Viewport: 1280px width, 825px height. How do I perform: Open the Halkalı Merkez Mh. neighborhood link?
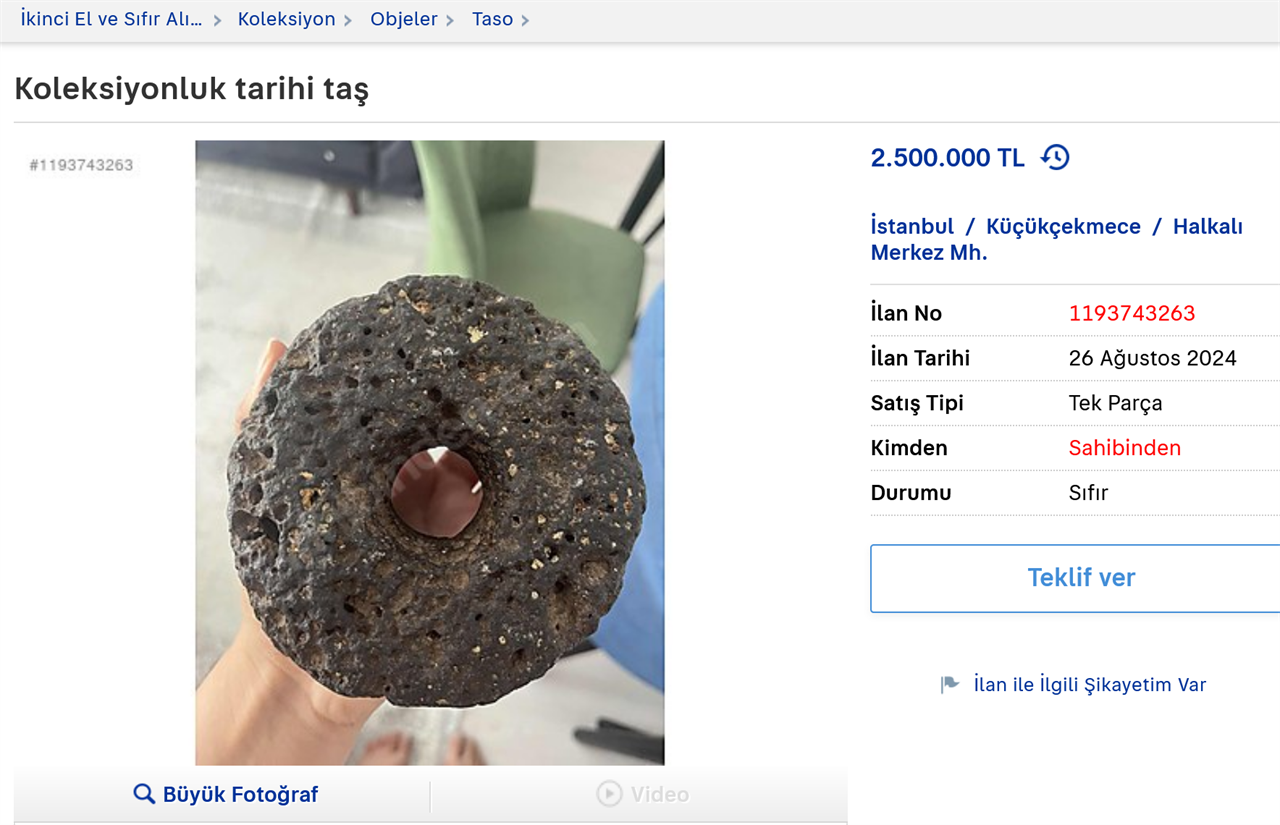coord(1057,239)
